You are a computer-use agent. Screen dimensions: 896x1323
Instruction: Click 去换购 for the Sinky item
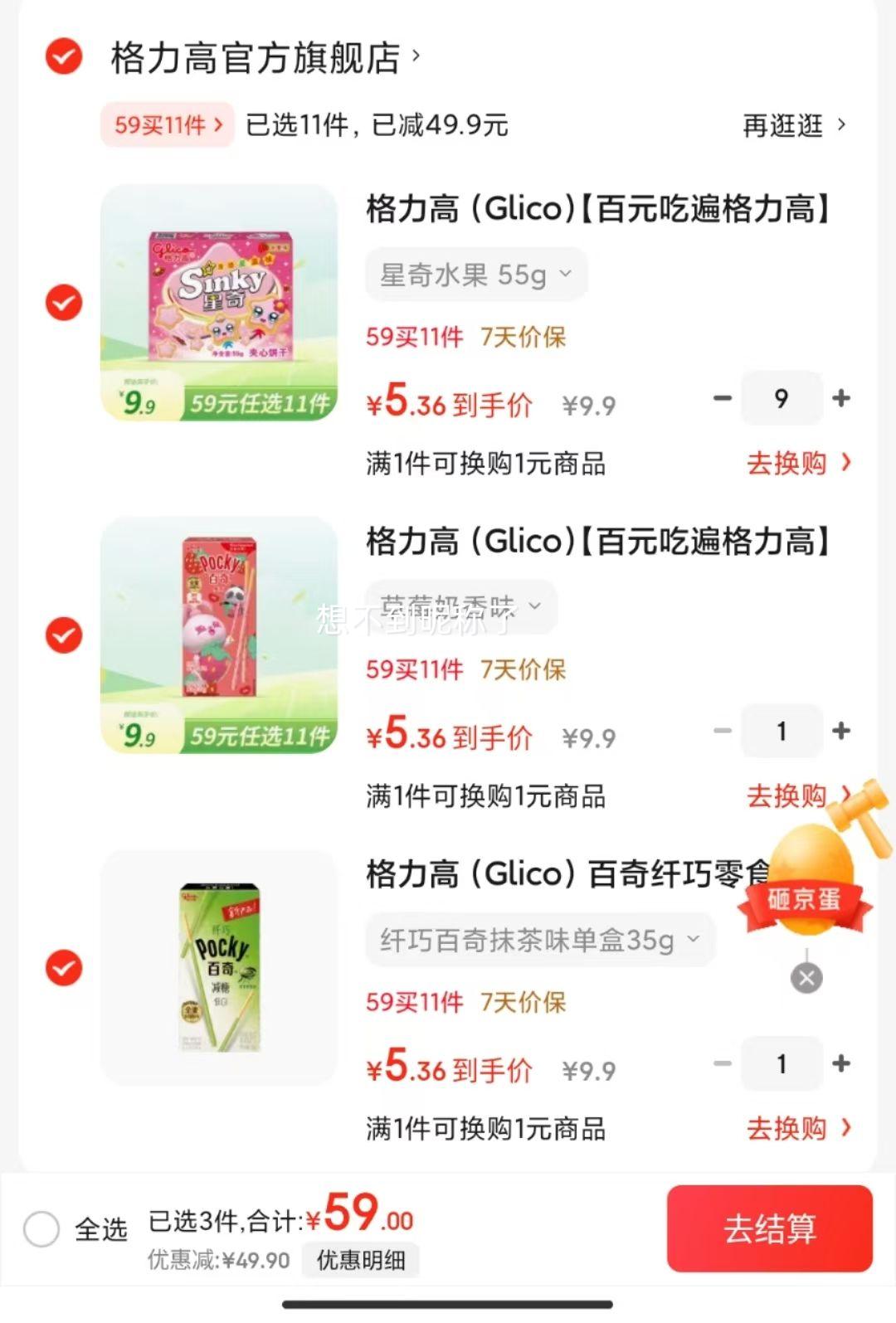[x=785, y=463]
